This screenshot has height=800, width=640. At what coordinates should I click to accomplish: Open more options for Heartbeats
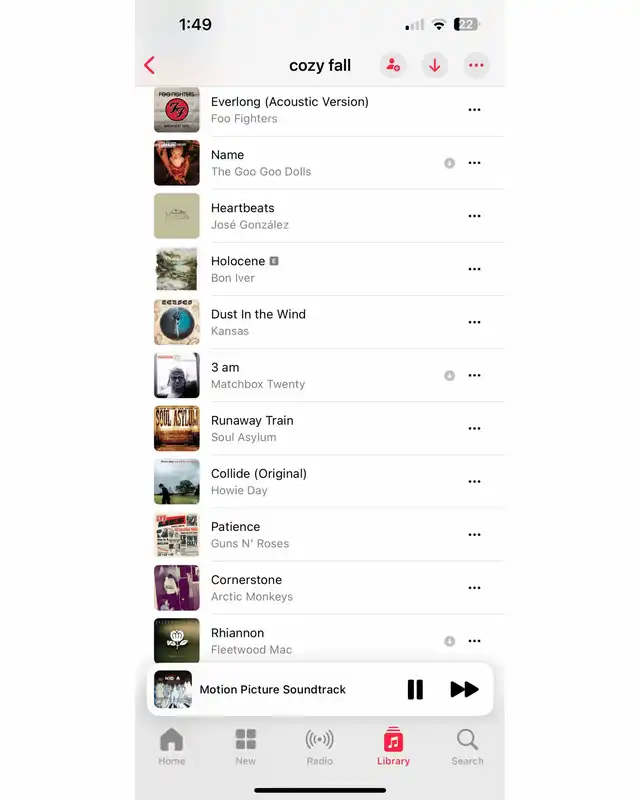tap(474, 216)
